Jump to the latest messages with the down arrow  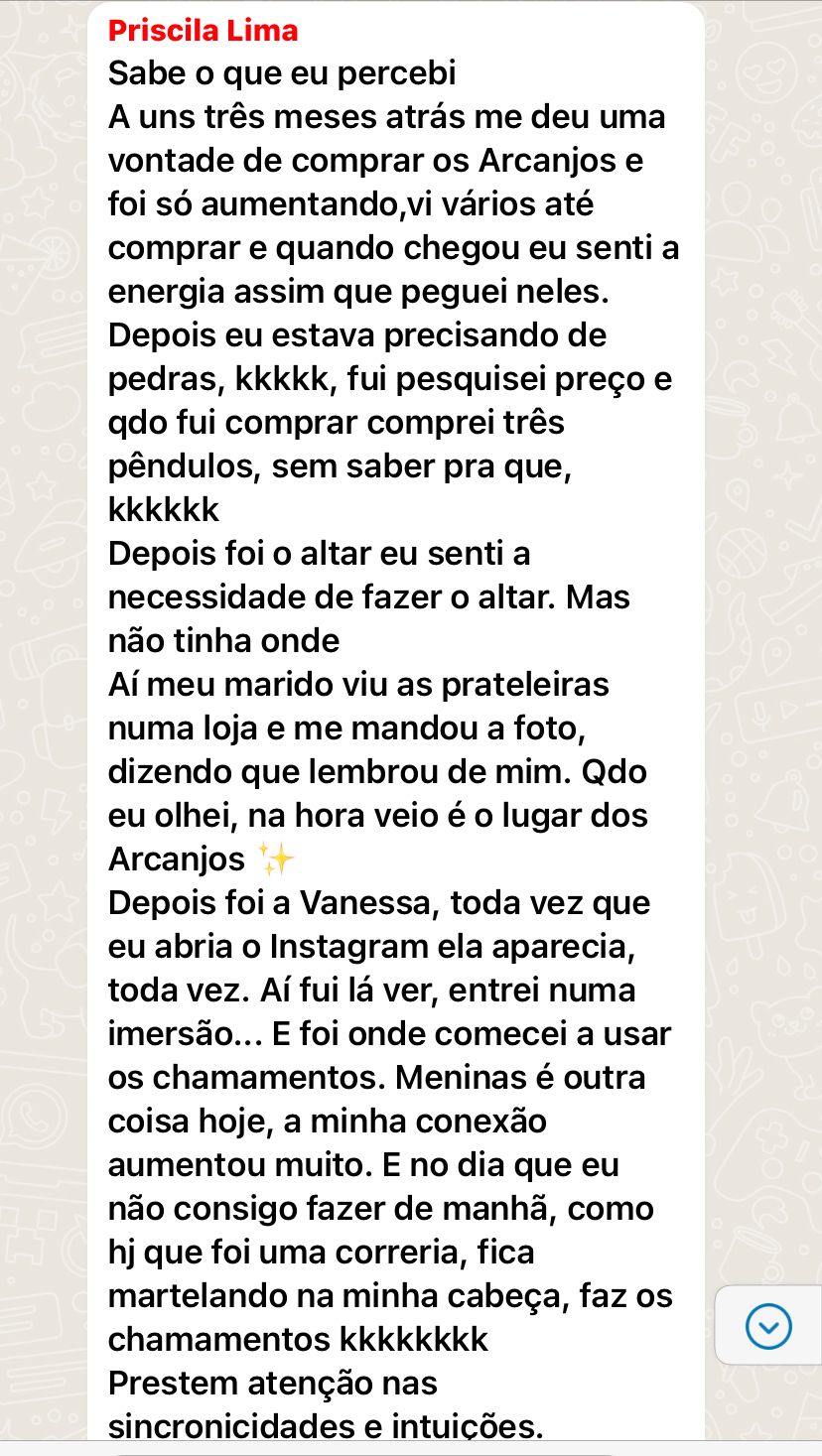click(x=768, y=1326)
